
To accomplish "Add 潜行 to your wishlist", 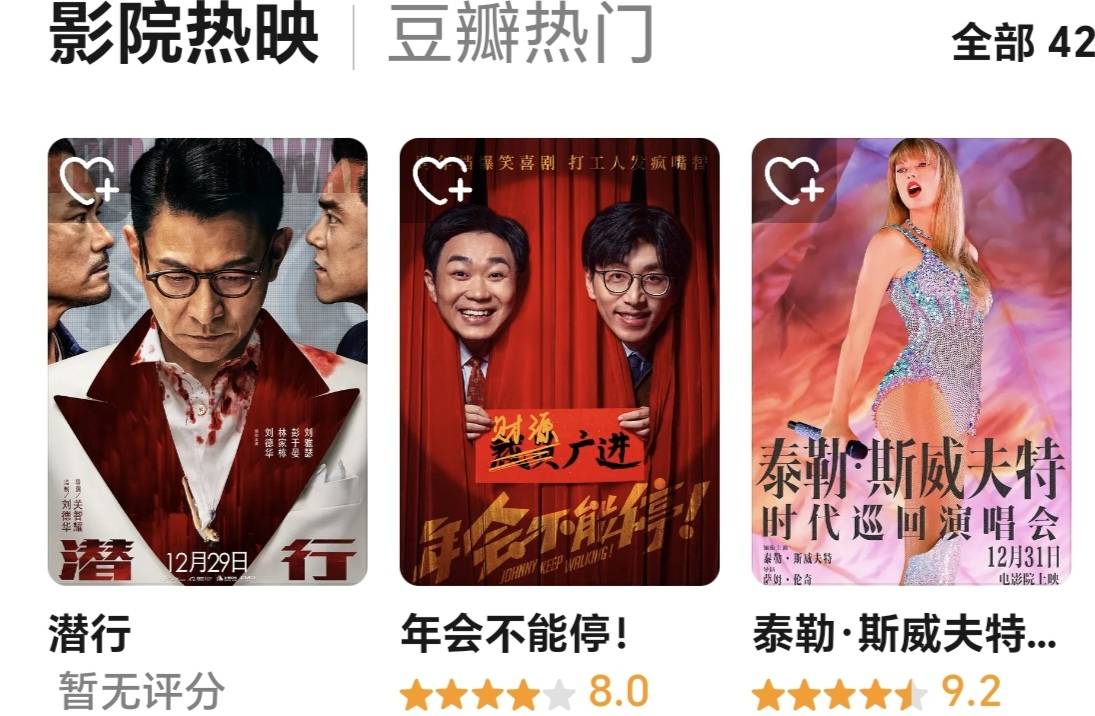I will 89,180.
